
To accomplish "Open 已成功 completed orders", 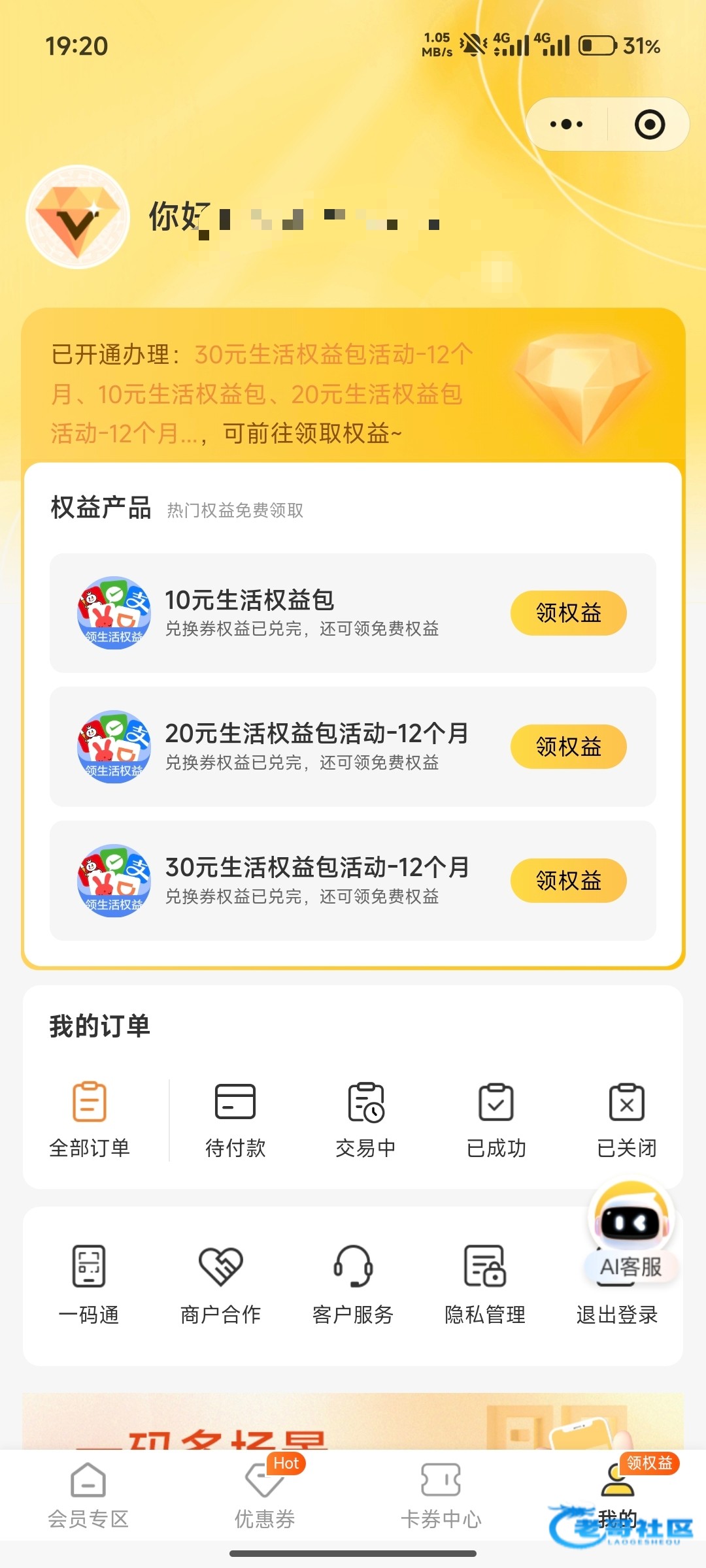I will pos(496,1119).
